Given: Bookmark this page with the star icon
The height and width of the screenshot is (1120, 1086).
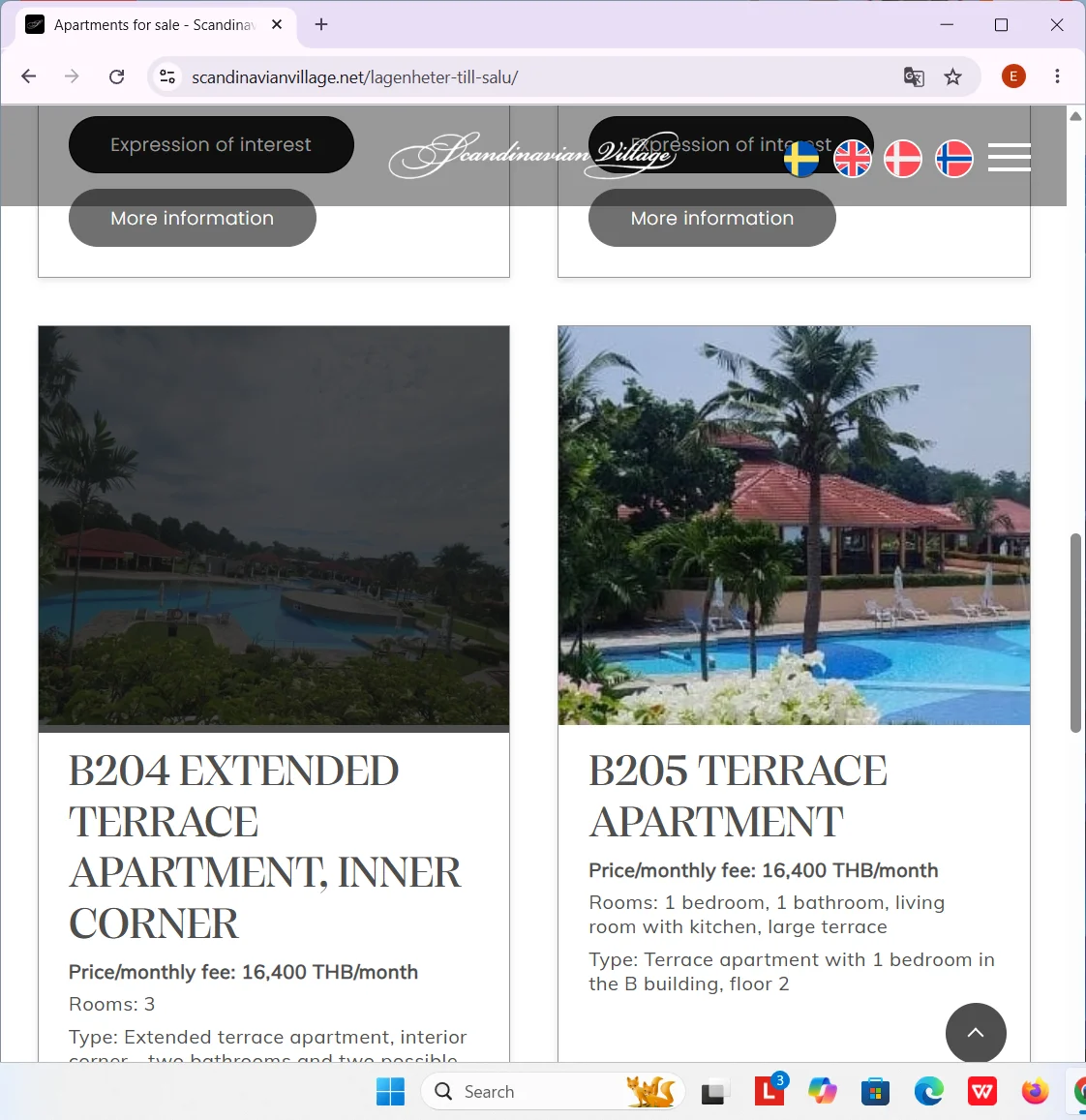Looking at the screenshot, I should (953, 76).
